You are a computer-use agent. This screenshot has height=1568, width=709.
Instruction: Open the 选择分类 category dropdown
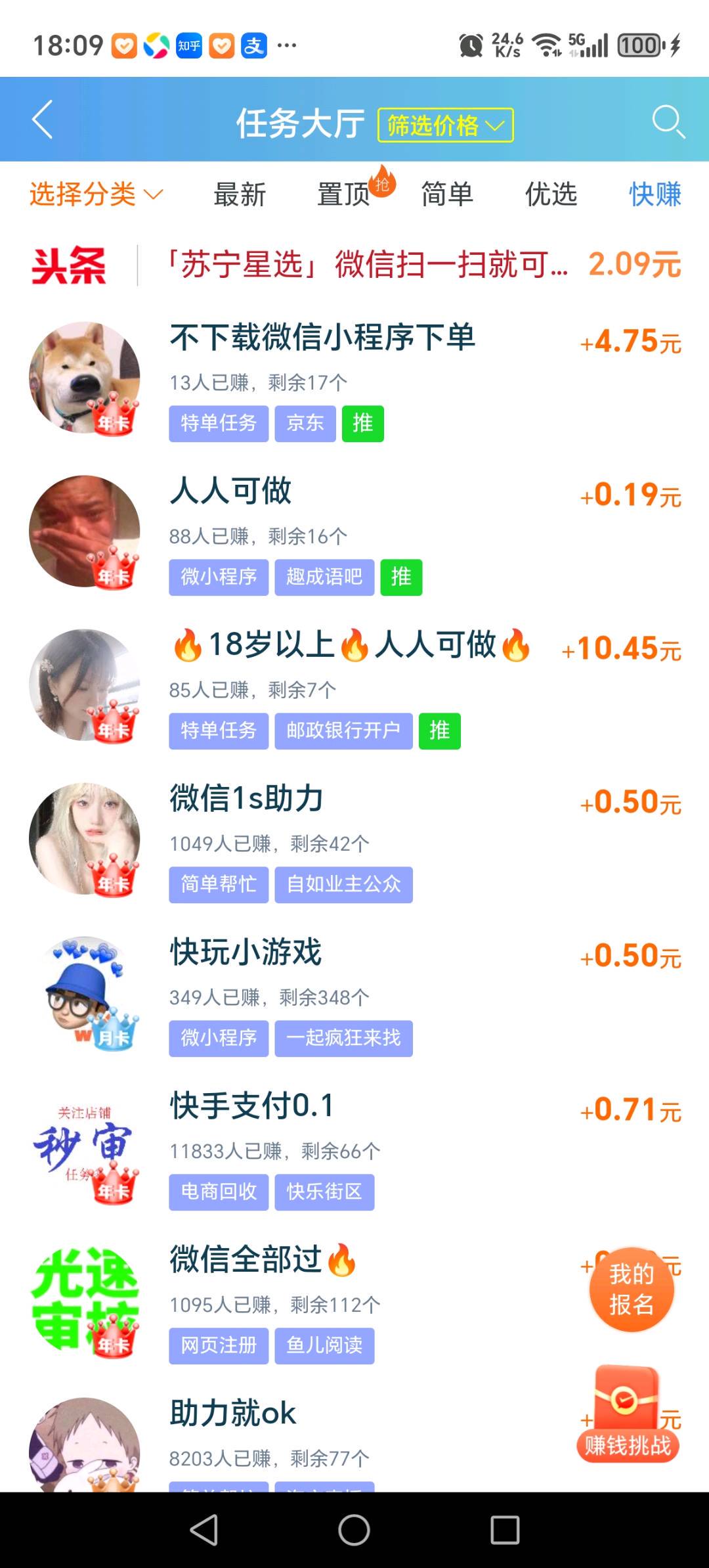pos(96,194)
